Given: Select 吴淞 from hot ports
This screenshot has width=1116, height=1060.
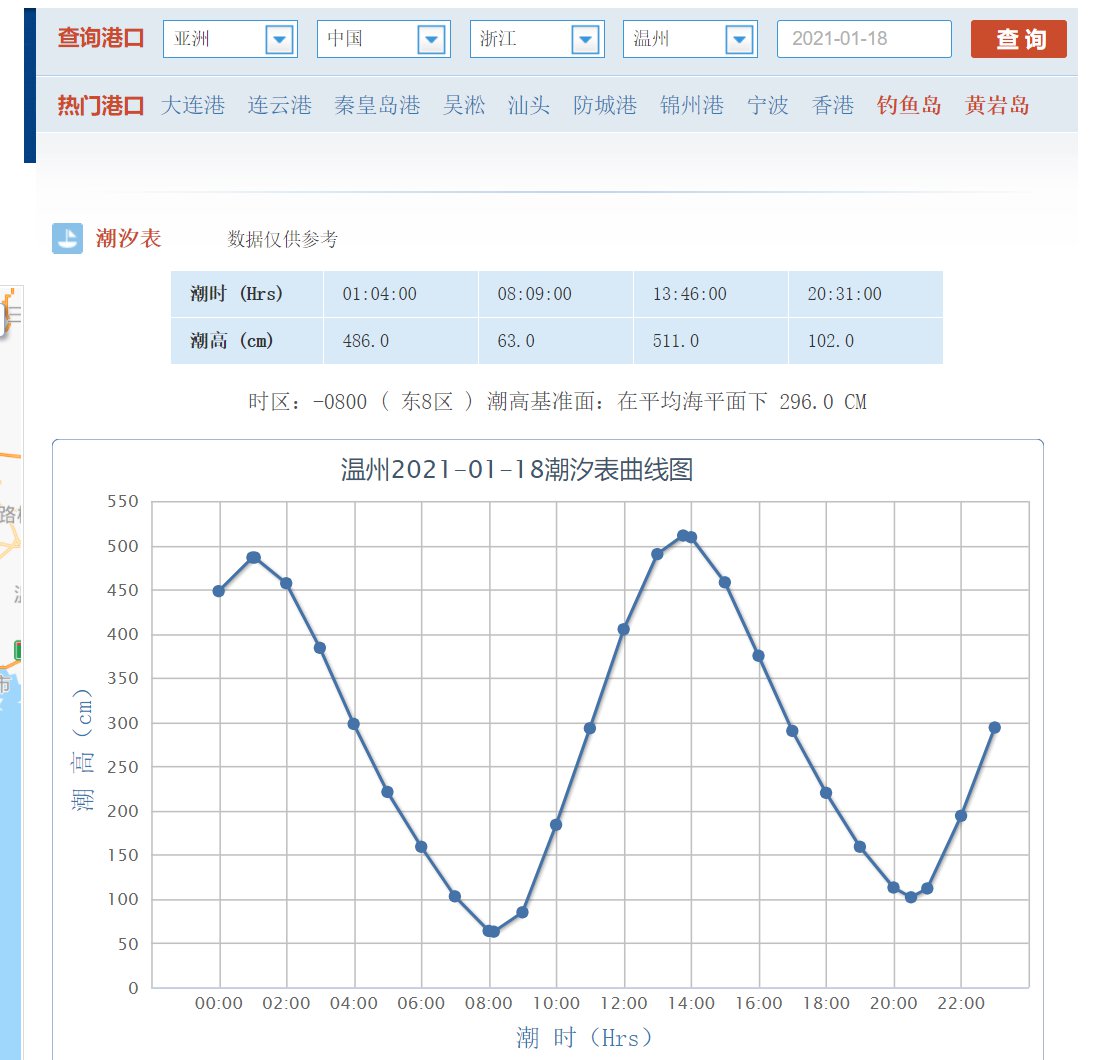Looking at the screenshot, I should point(464,106).
